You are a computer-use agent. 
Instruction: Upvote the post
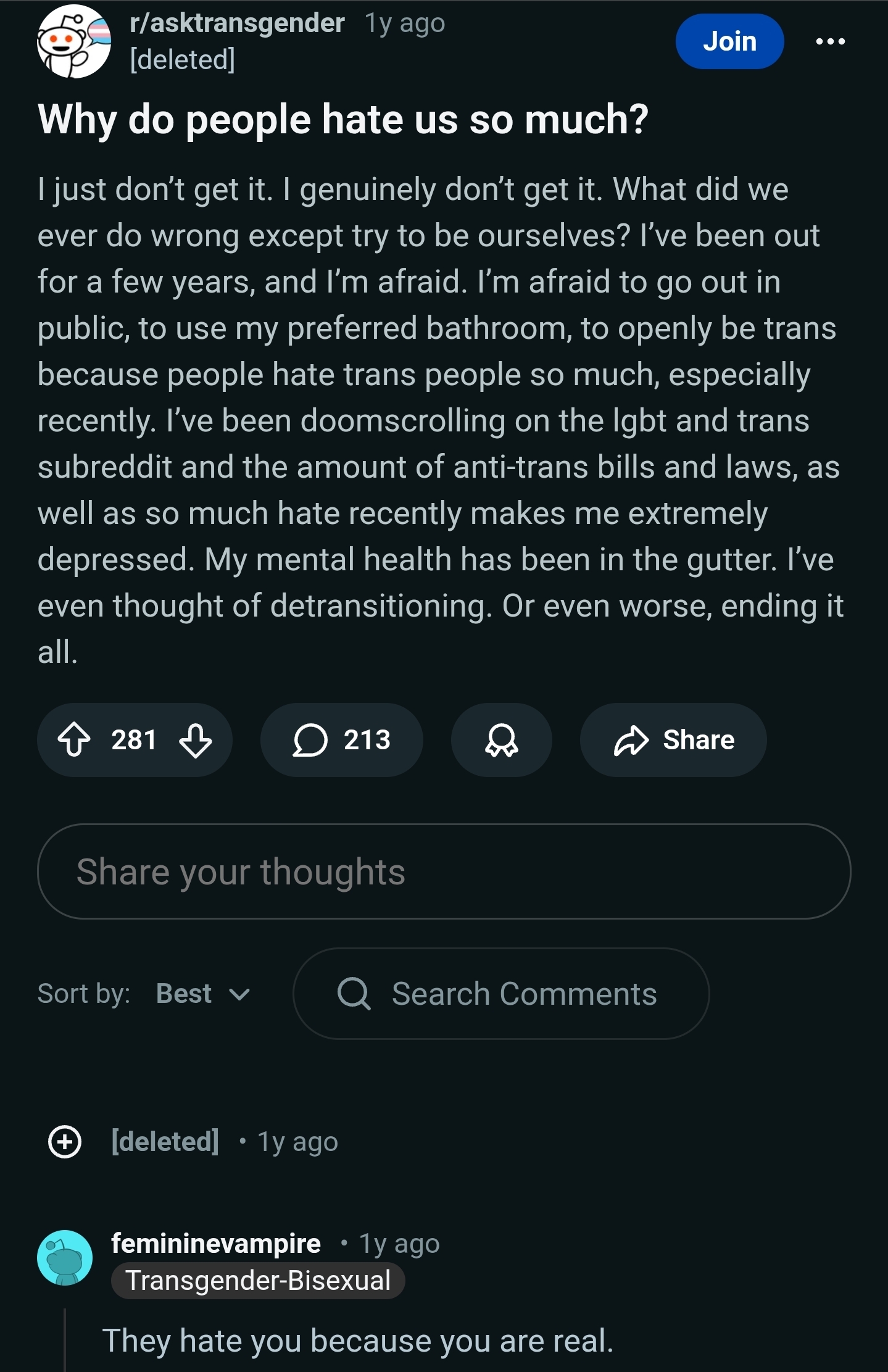[74, 739]
